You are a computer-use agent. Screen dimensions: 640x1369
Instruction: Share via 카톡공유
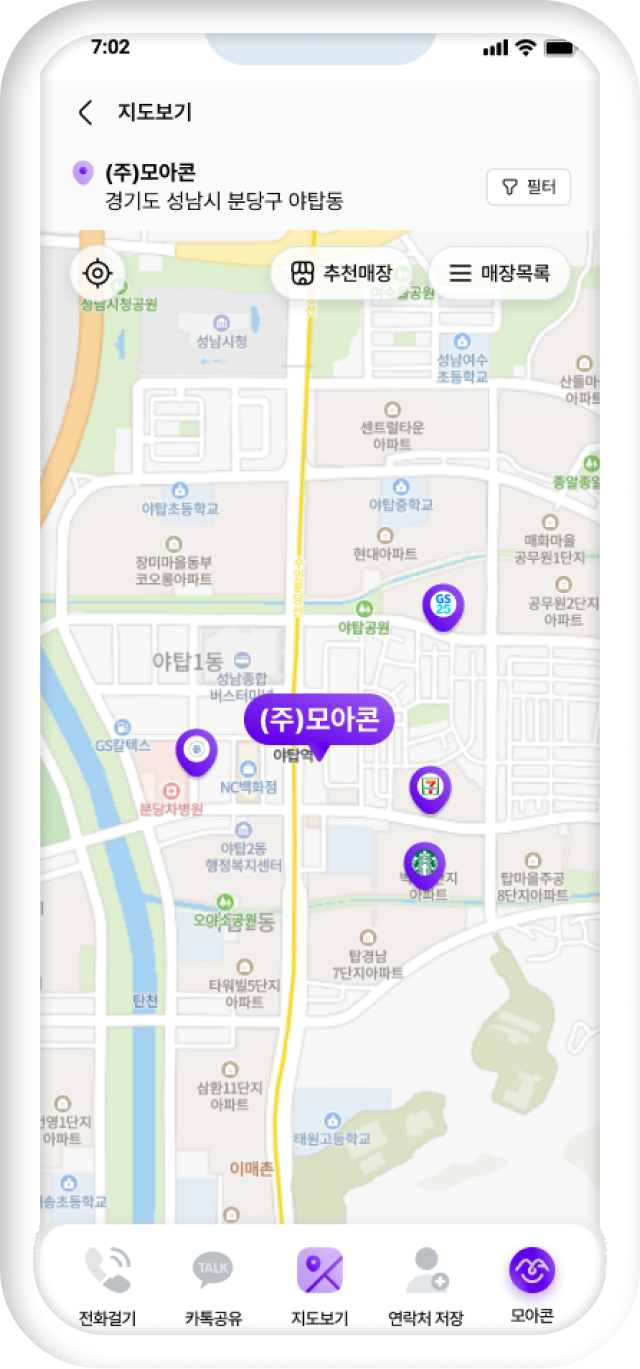[x=213, y=1285]
